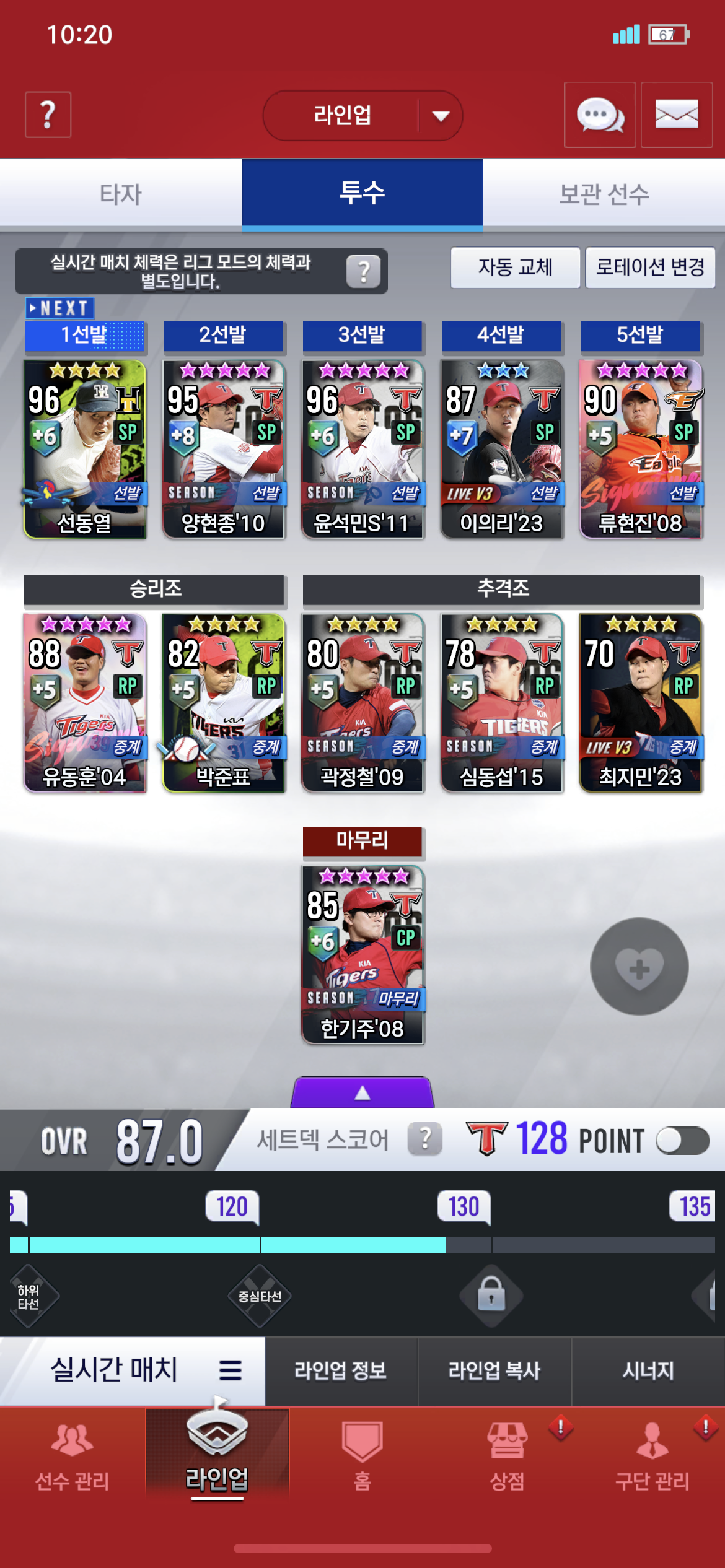
Task: Toggle the set deck score switch
Action: tap(682, 1141)
